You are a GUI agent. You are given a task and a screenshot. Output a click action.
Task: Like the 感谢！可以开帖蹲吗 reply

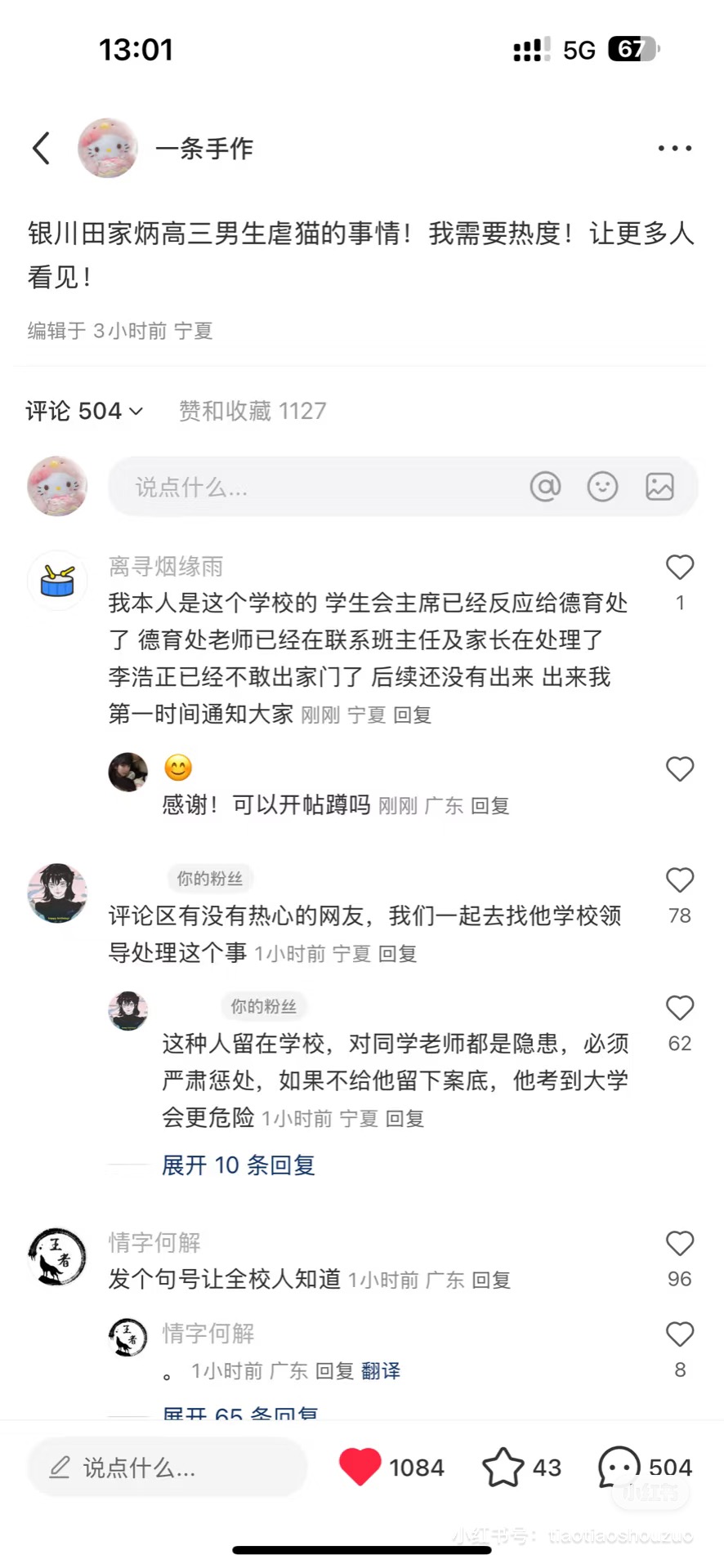click(x=679, y=769)
